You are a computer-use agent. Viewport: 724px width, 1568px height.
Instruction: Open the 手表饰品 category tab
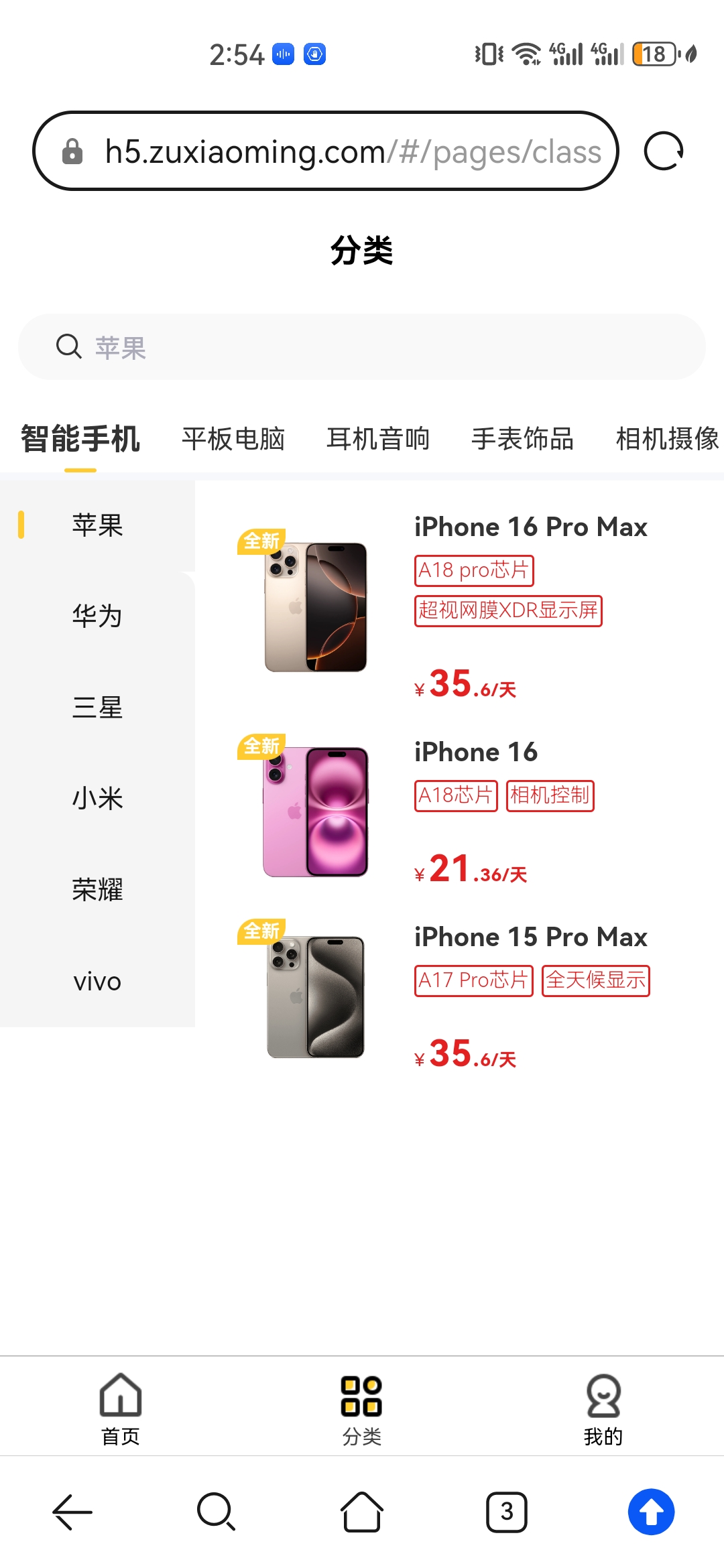tap(523, 440)
